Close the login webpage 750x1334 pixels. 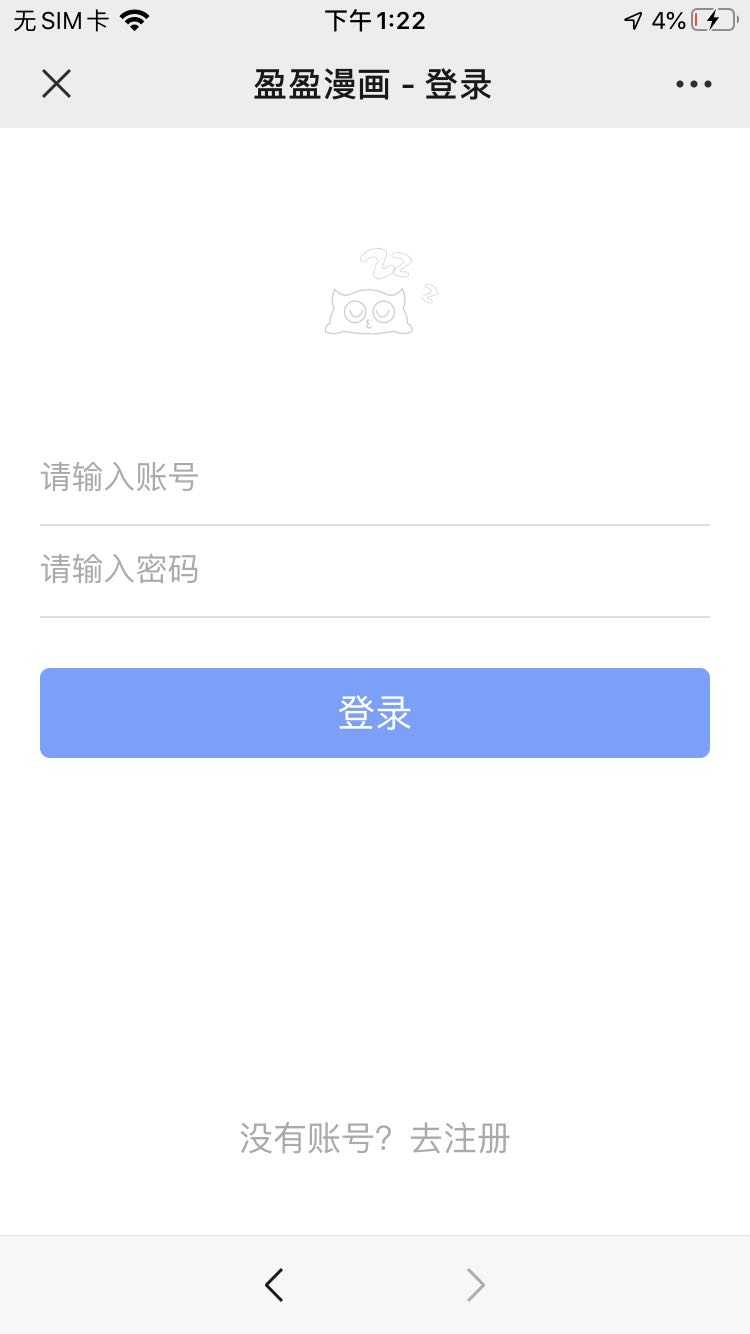point(56,84)
